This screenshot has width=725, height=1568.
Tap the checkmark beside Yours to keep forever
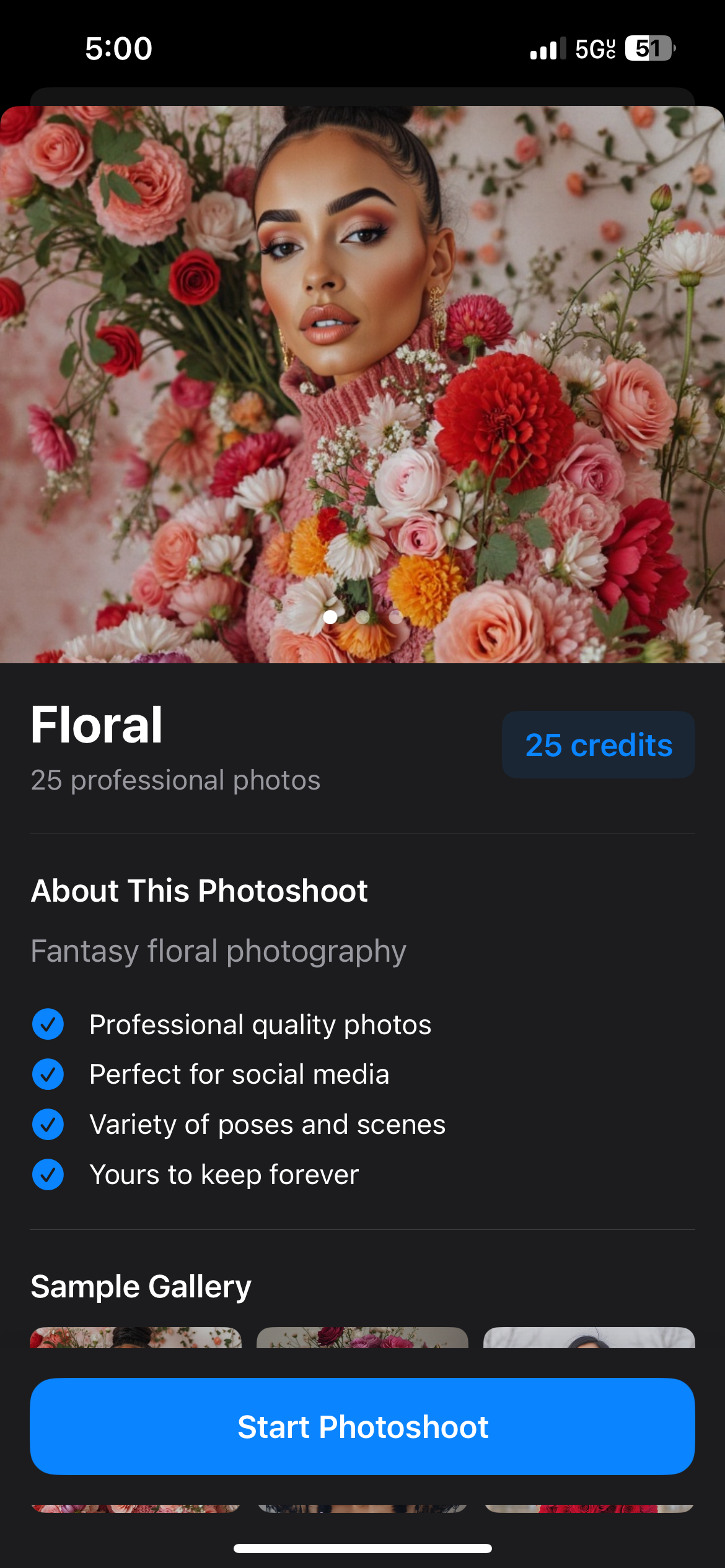(48, 1174)
